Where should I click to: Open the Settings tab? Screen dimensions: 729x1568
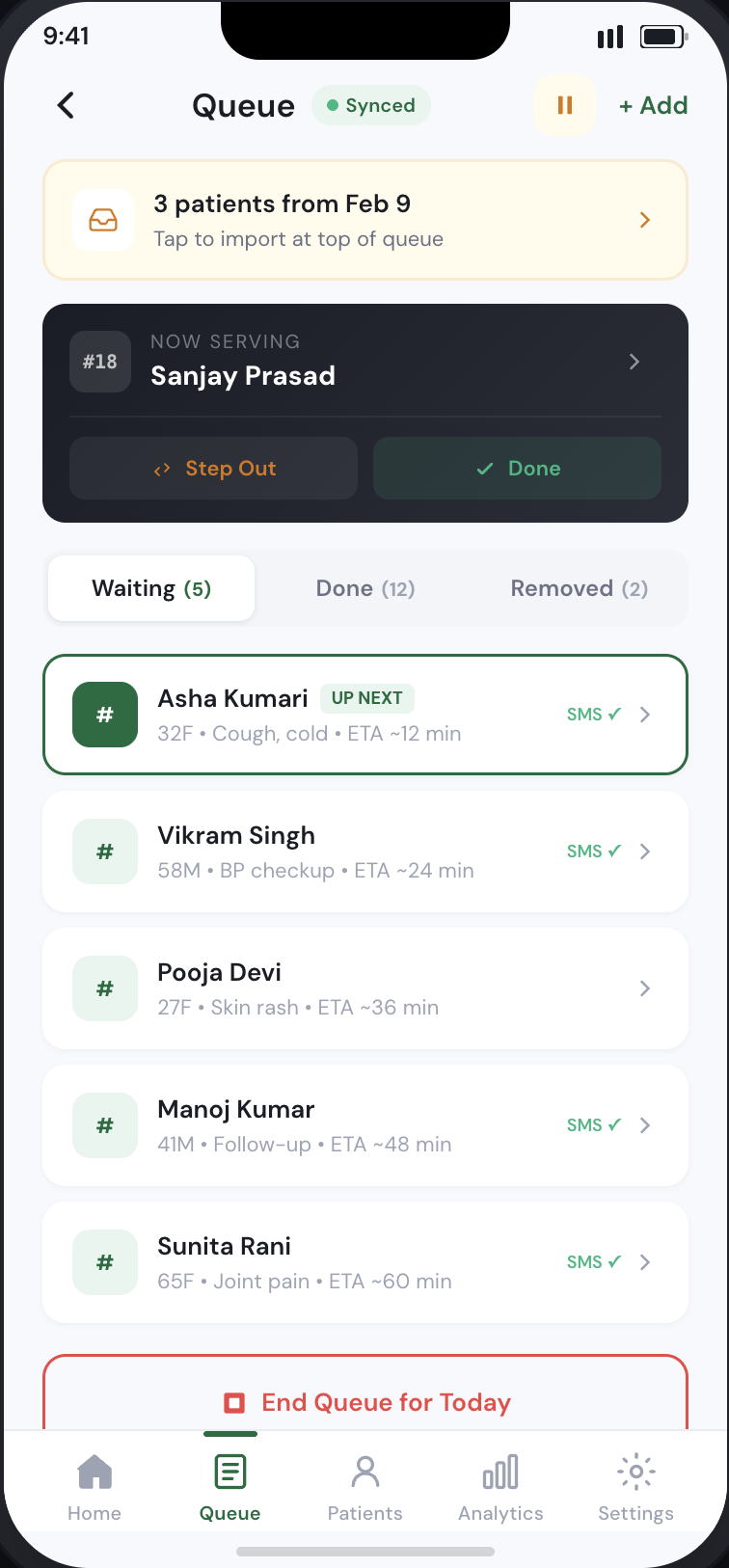pyautogui.click(x=635, y=1486)
